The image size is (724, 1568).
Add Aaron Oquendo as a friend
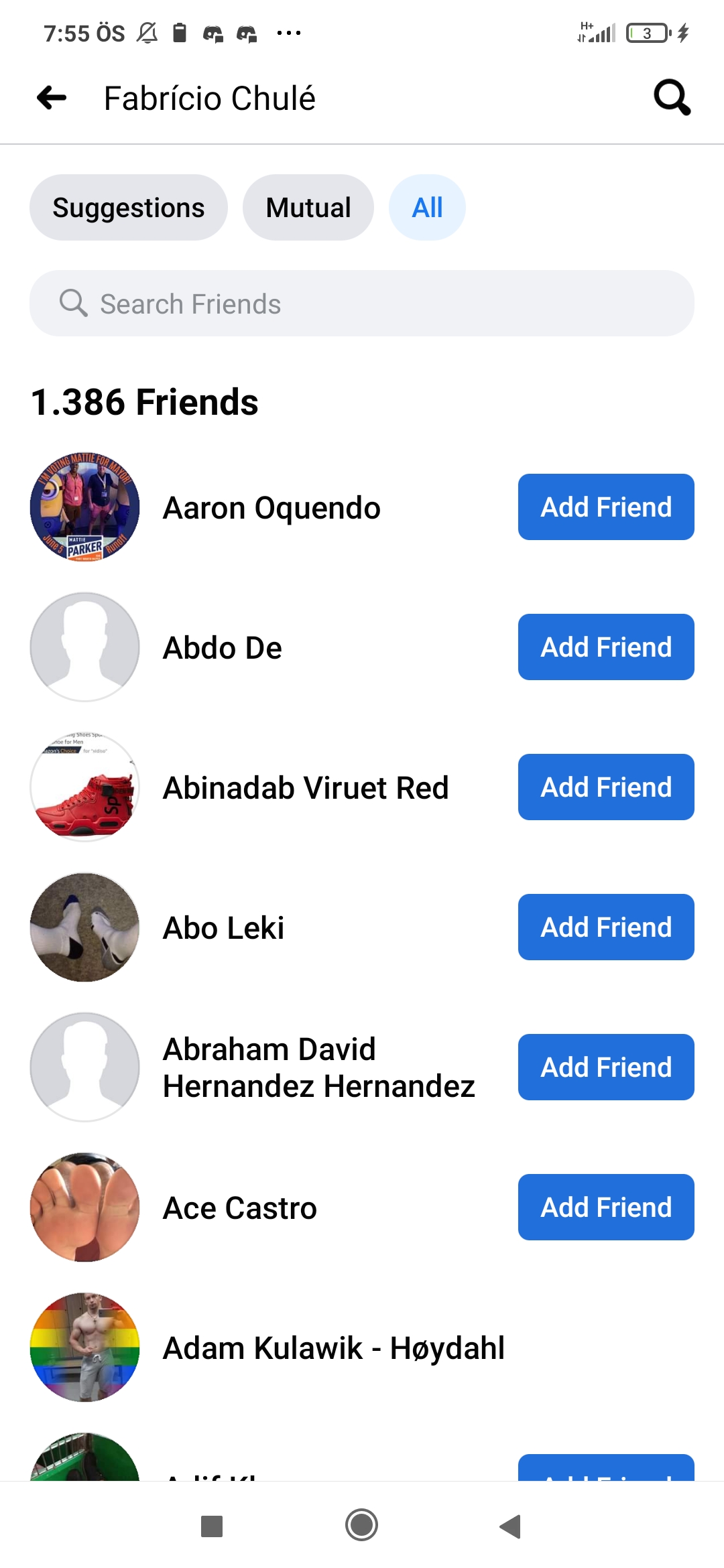point(606,507)
